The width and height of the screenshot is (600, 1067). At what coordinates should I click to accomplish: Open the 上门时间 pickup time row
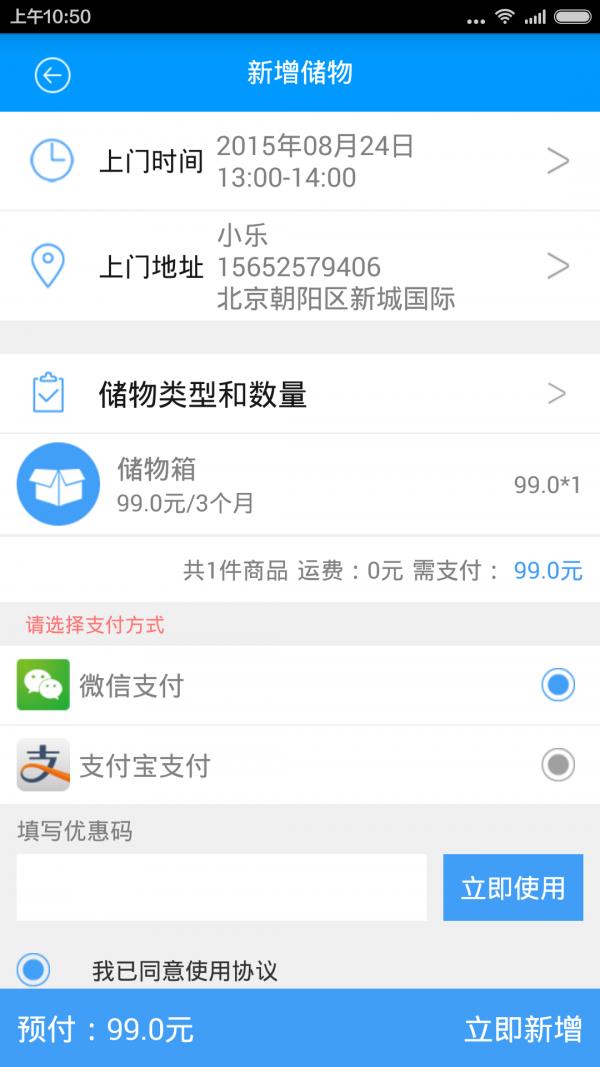click(x=300, y=161)
